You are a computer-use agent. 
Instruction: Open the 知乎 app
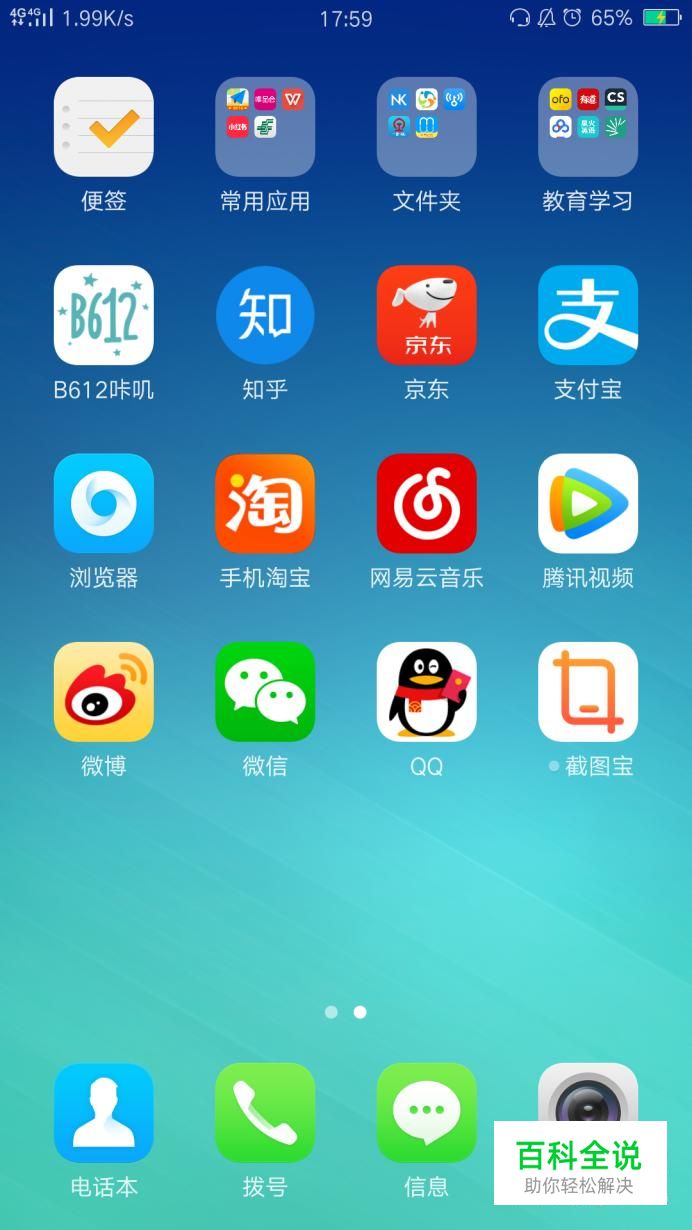click(x=265, y=315)
